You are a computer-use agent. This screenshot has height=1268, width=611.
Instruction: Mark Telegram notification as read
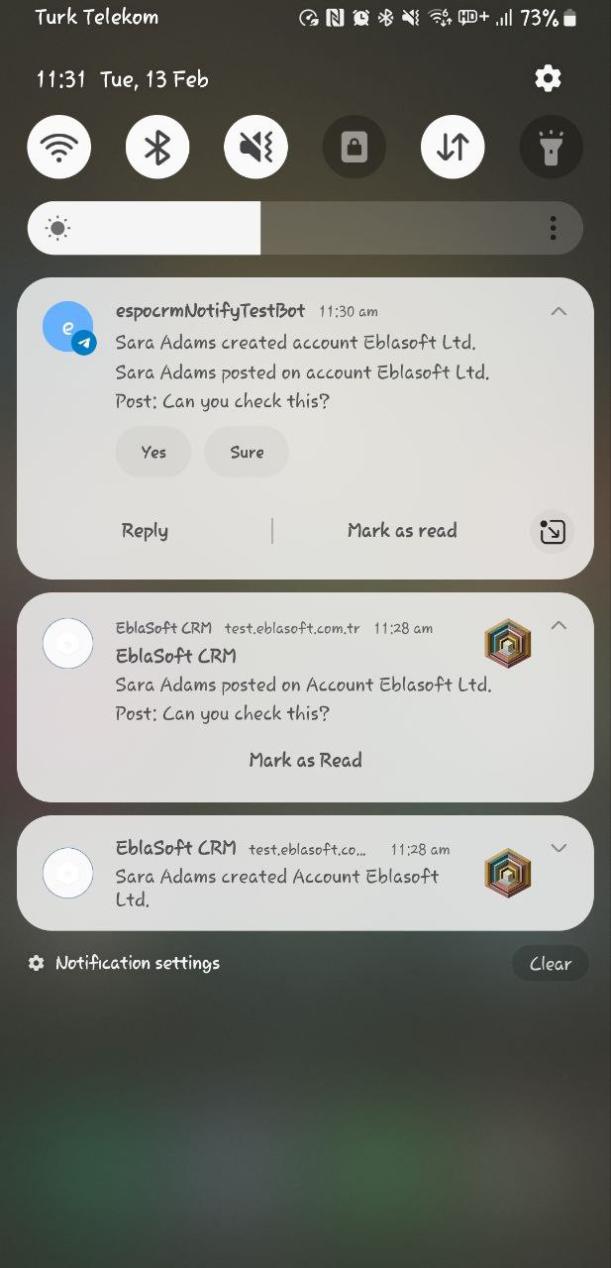tap(402, 531)
